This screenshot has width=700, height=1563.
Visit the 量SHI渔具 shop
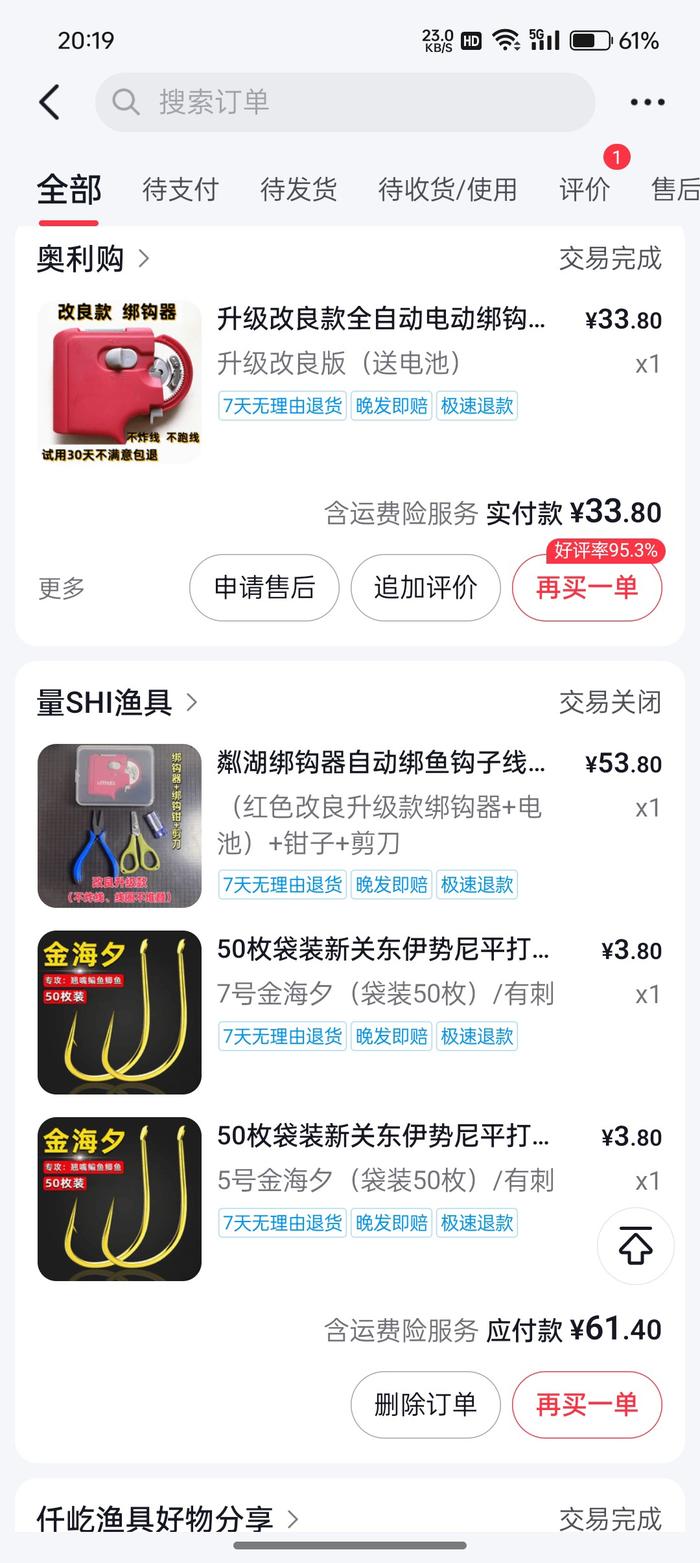[x=116, y=703]
